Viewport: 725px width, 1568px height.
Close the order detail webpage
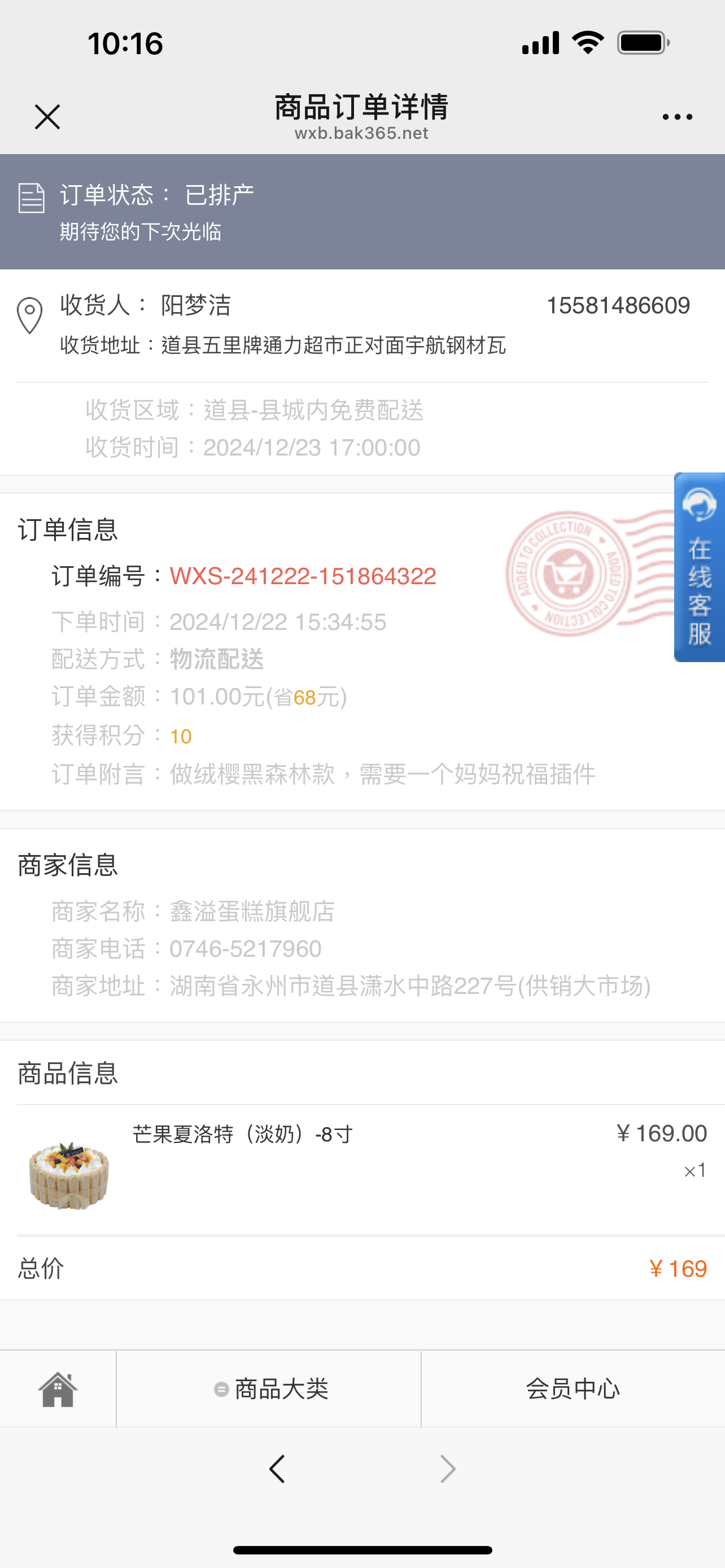click(x=47, y=116)
